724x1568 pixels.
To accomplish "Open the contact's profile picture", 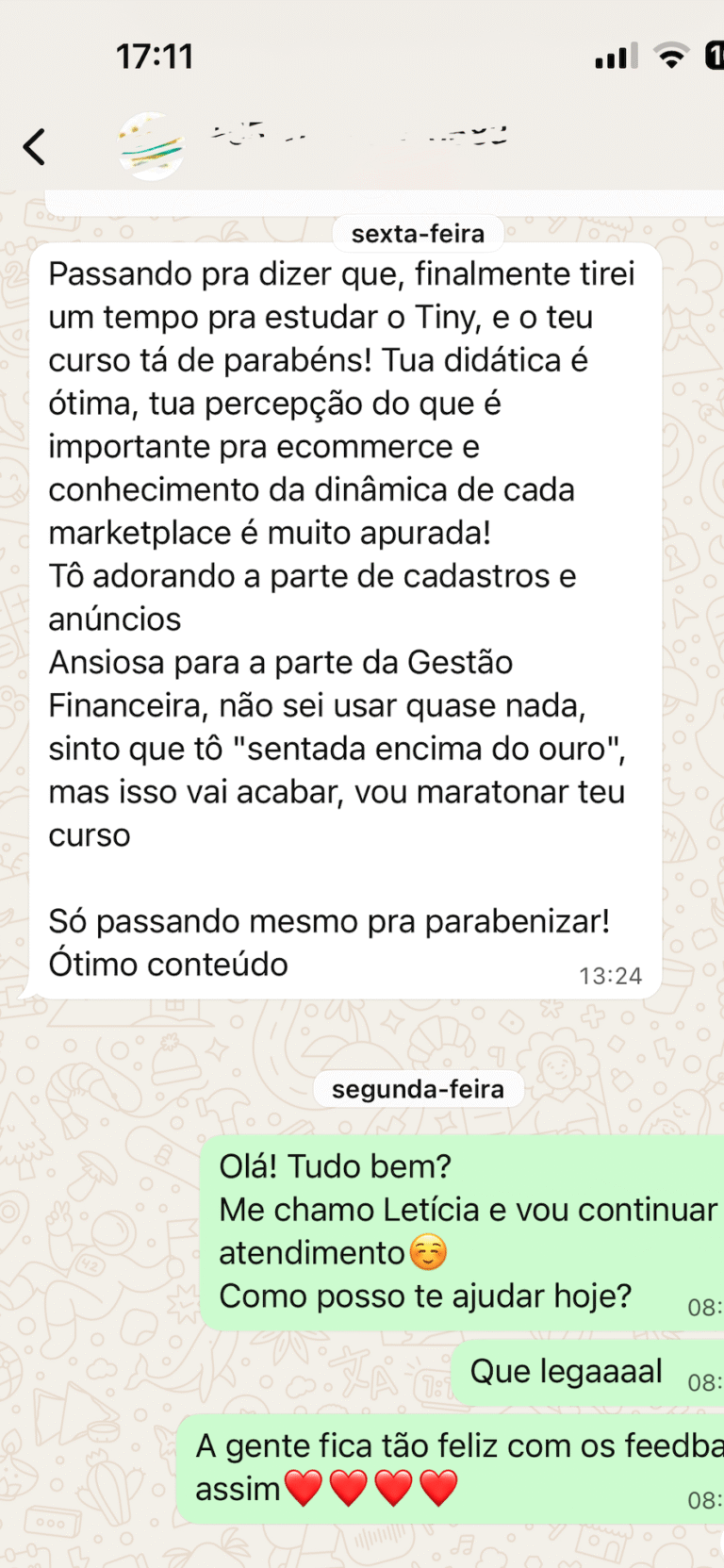I will pos(151,146).
